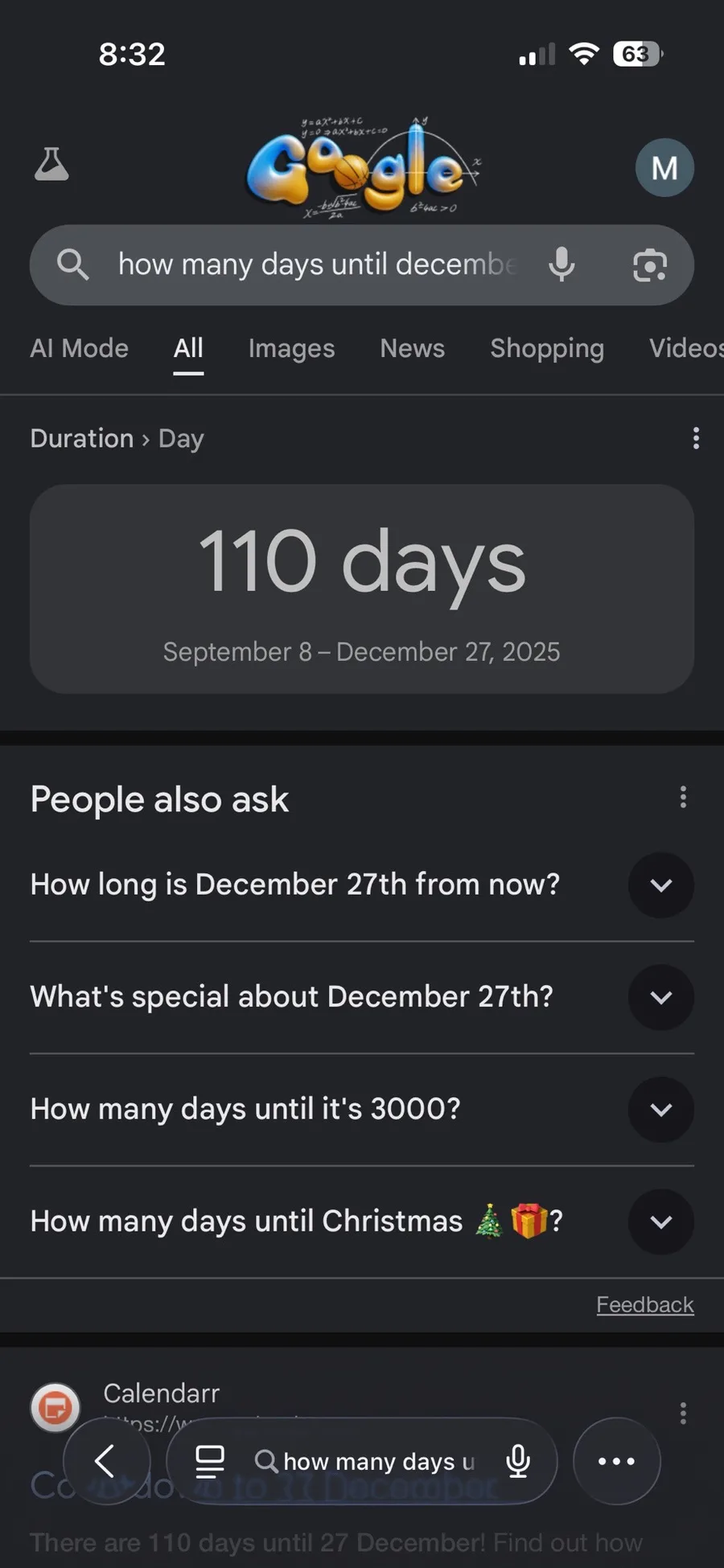Open the browser's three-dot more menu
Viewport: 724px width, 1568px height.
click(616, 1461)
